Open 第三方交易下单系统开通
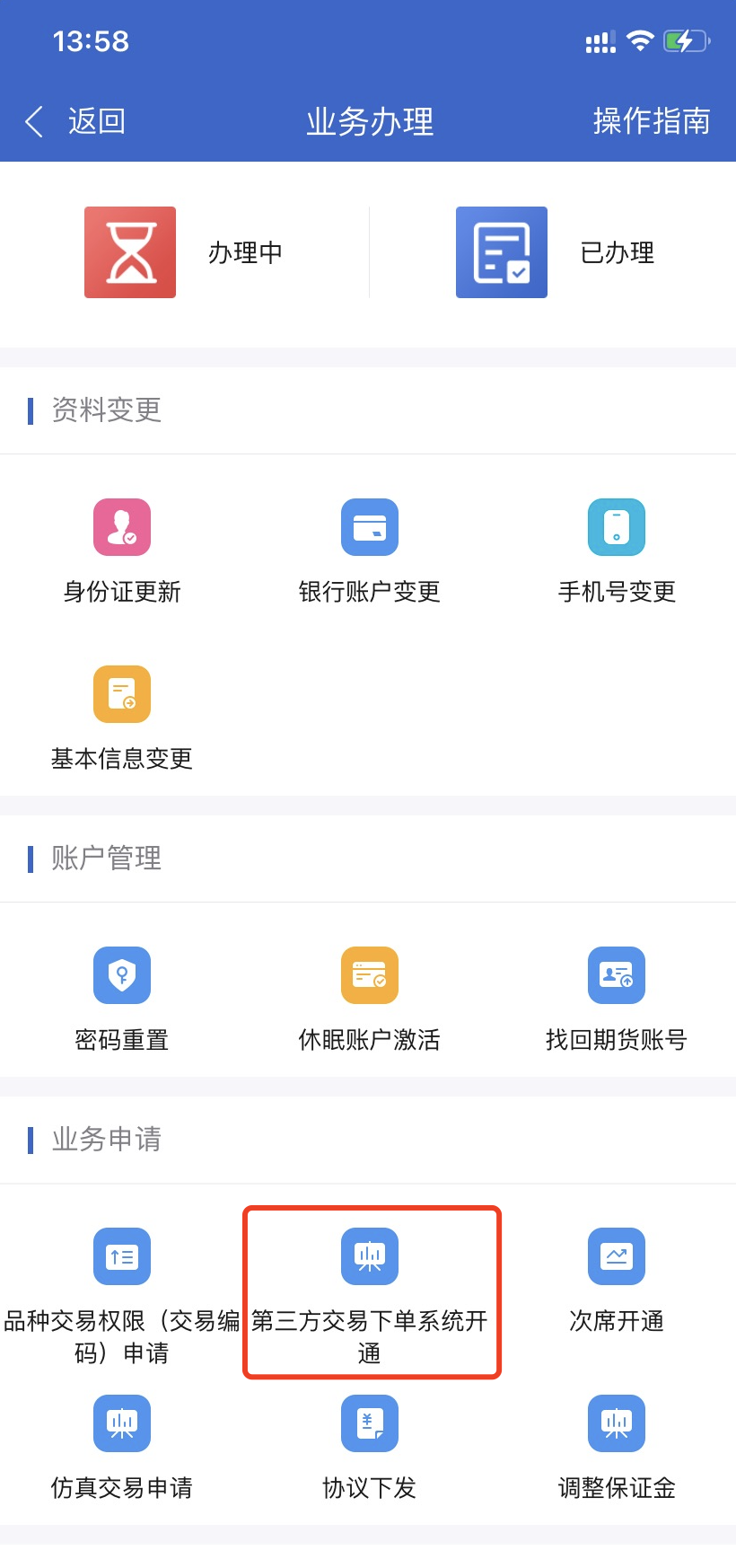The height and width of the screenshot is (1568, 736). click(x=370, y=1291)
